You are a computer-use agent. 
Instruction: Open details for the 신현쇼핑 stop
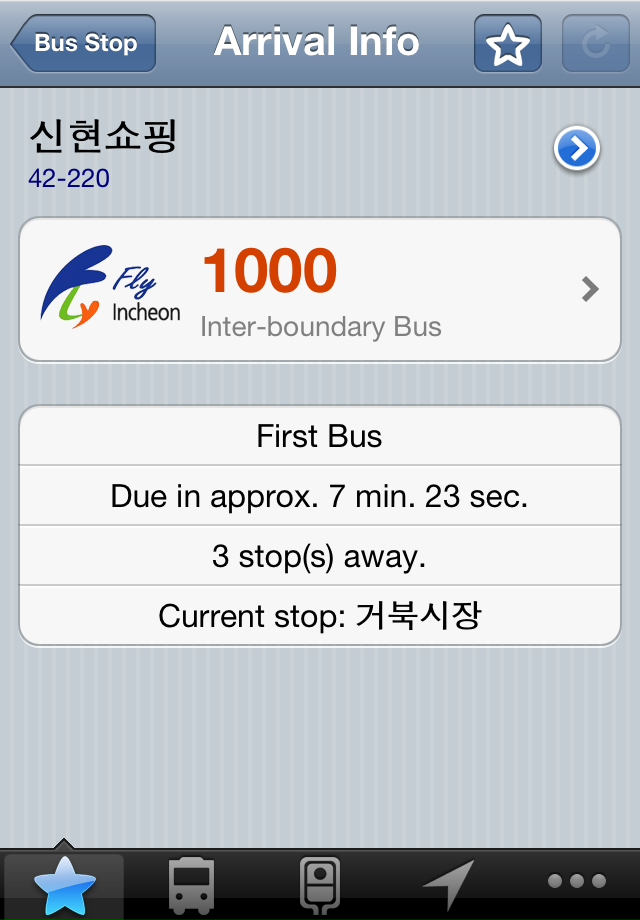pos(577,150)
